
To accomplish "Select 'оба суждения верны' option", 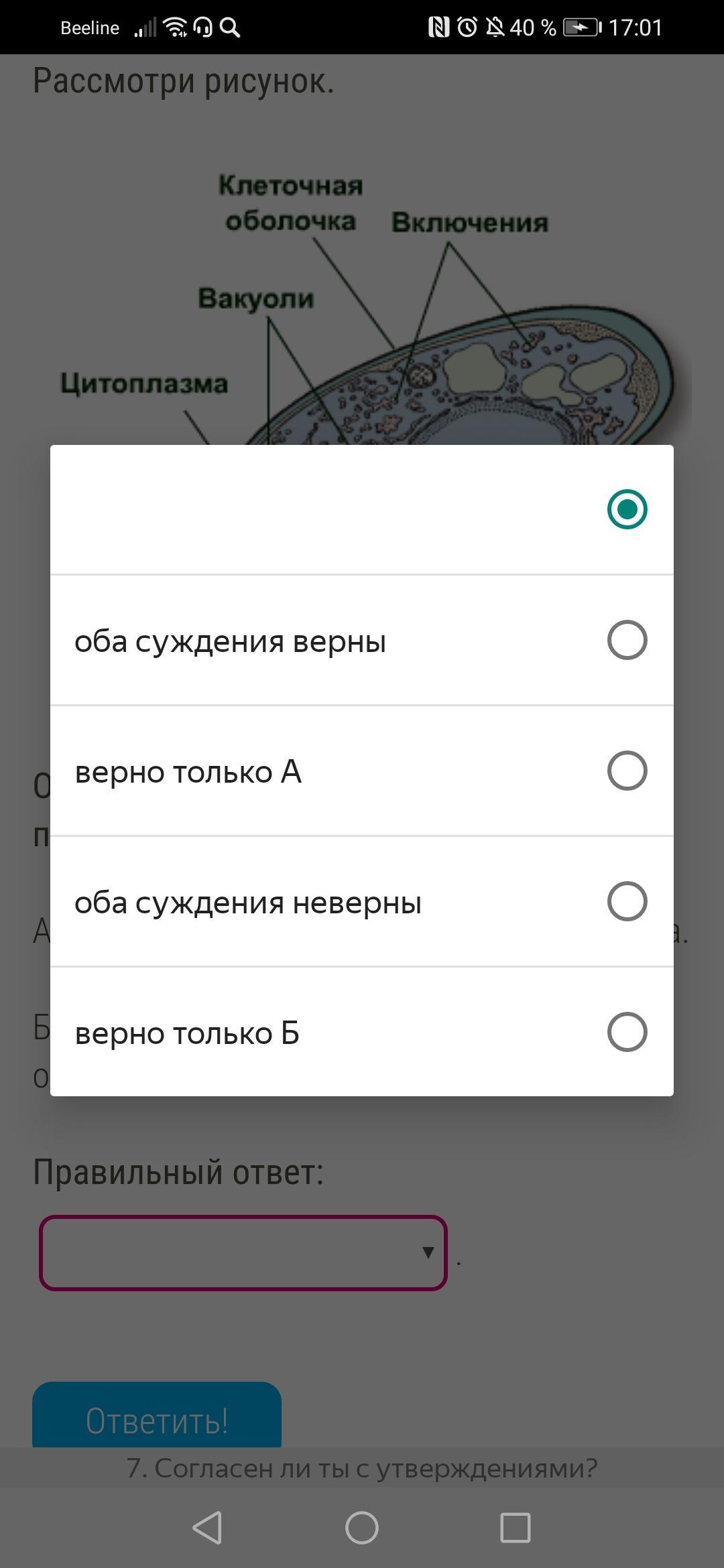I will click(362, 641).
